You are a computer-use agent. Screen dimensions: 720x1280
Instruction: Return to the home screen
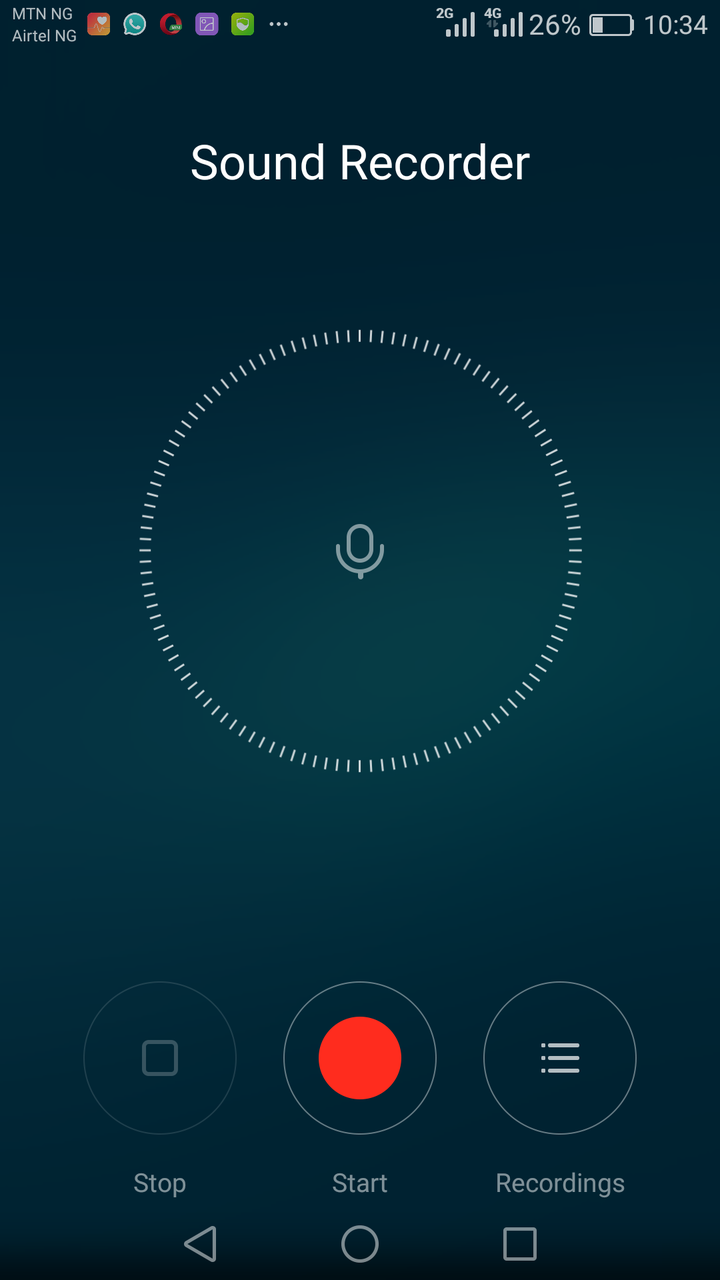point(360,1244)
